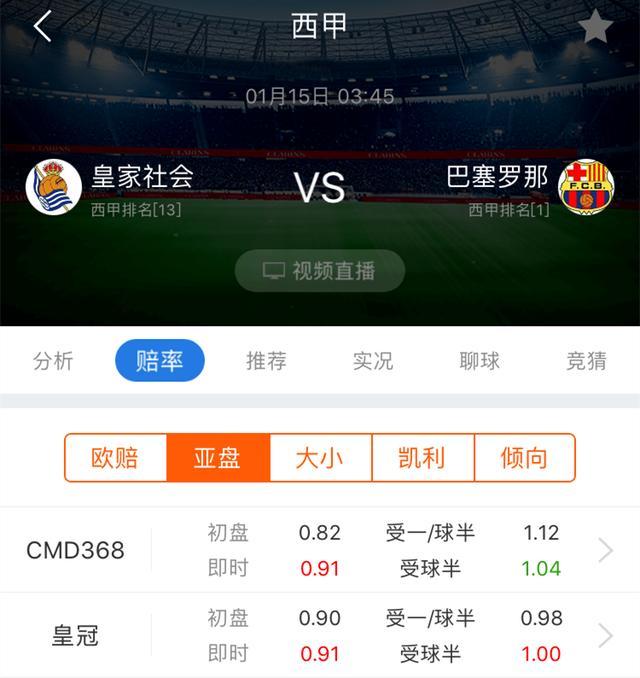Switch to the 聊球 tab
640x678 pixels.
(480, 361)
